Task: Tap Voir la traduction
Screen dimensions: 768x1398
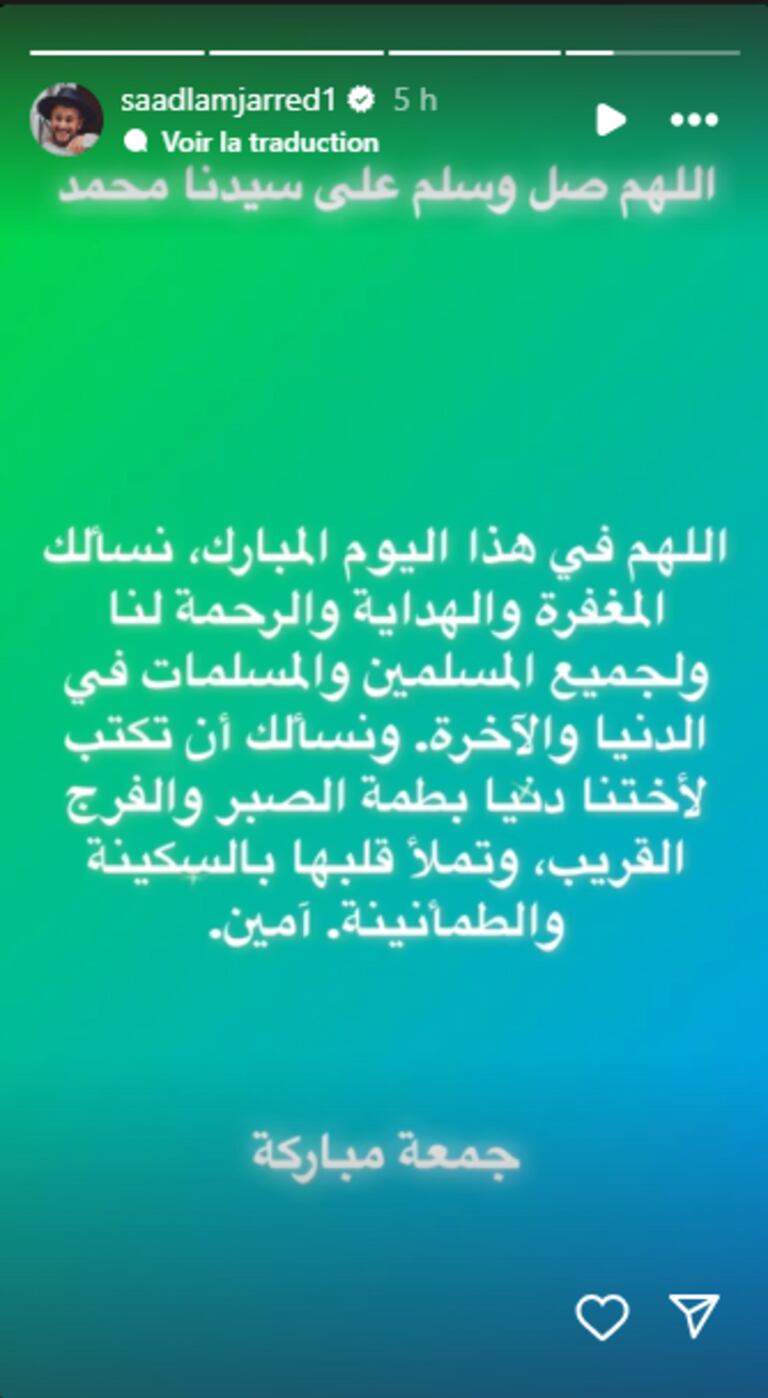Action: (270, 142)
